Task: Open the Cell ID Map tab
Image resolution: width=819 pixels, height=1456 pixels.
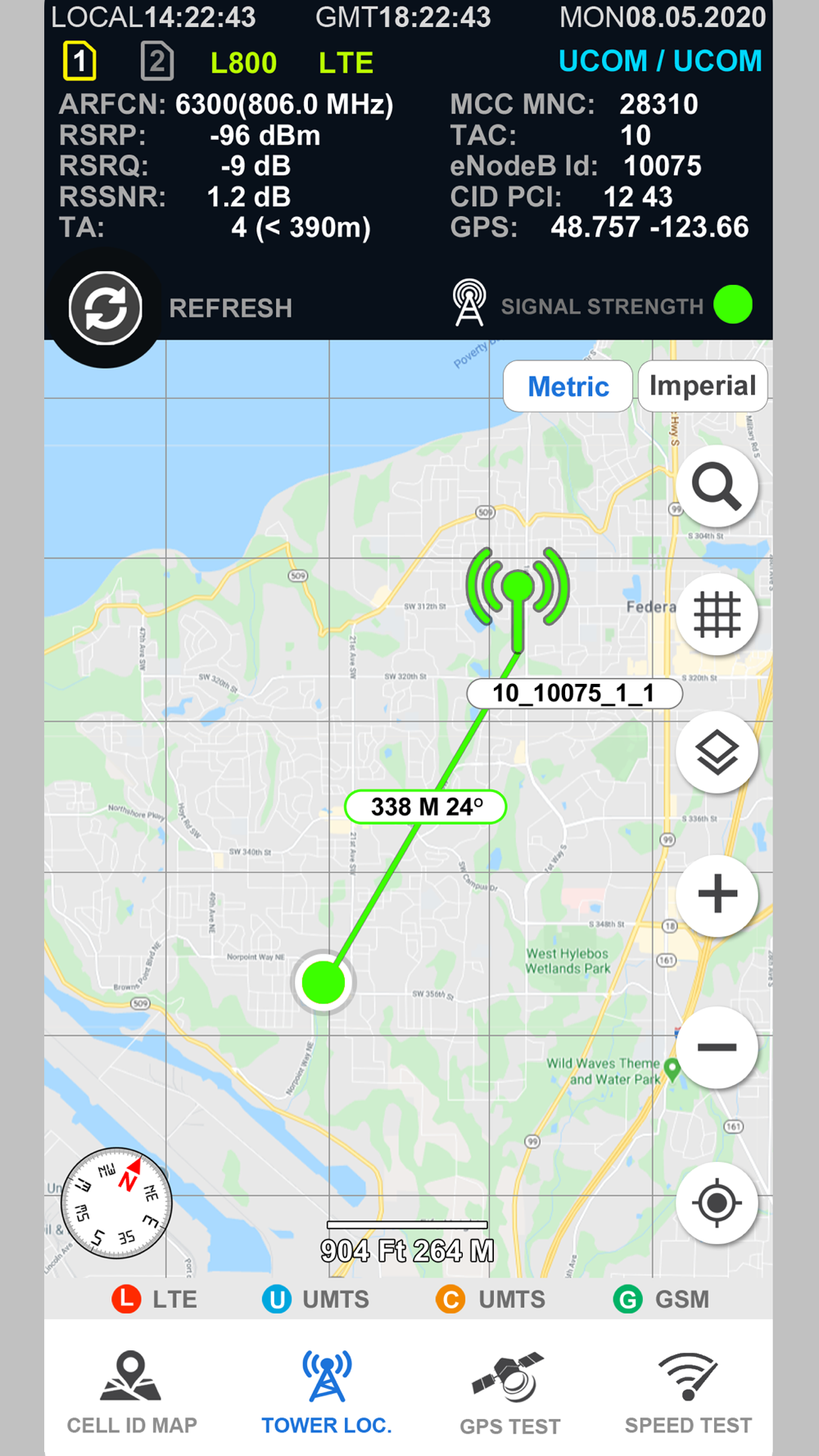Action: point(132,1392)
